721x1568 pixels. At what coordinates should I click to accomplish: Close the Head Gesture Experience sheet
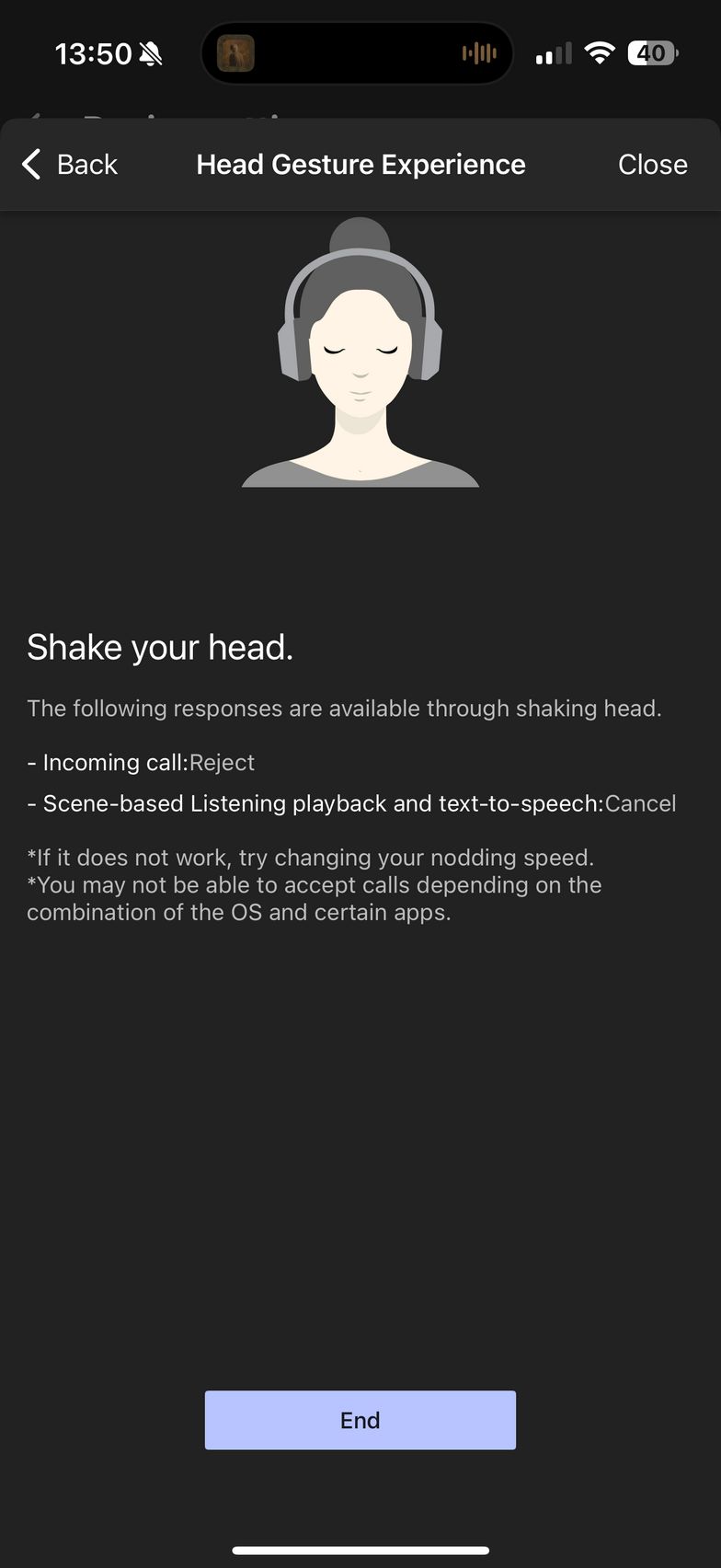(x=652, y=165)
